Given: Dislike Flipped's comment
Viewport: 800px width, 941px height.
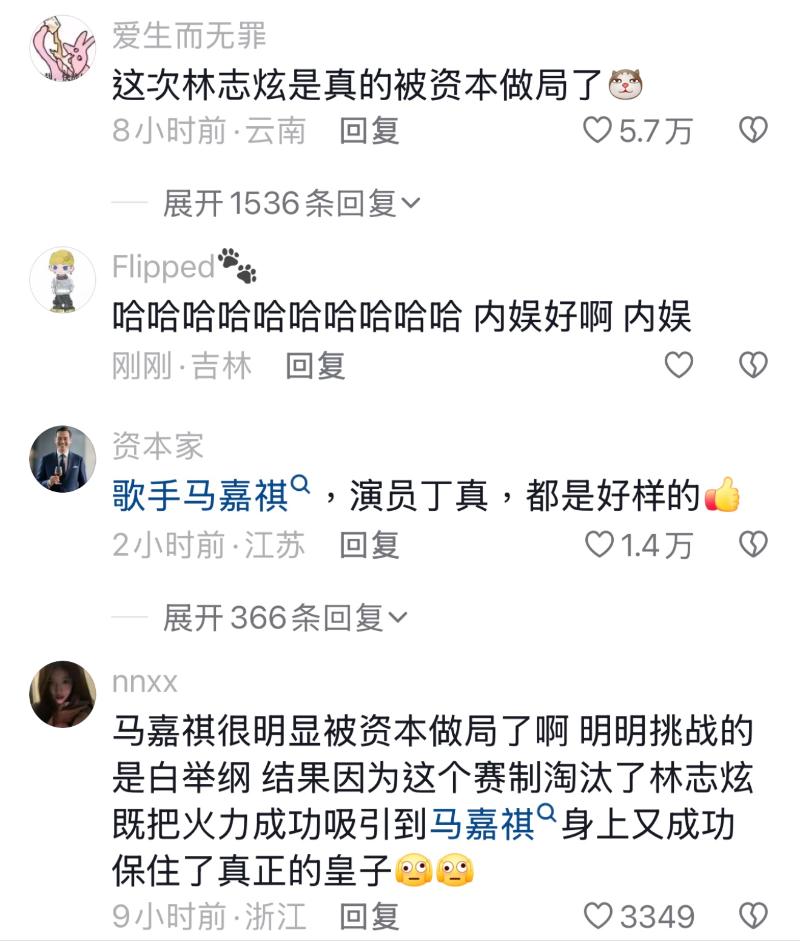Looking at the screenshot, I should pyautogui.click(x=752, y=366).
